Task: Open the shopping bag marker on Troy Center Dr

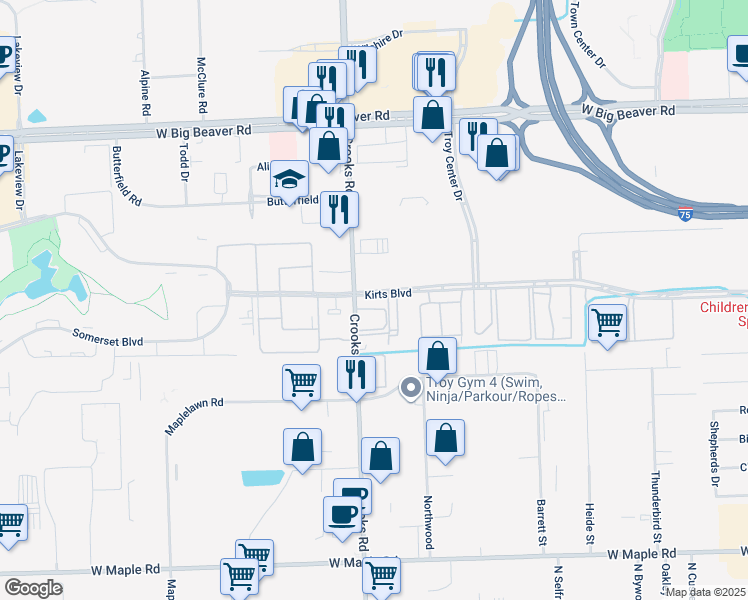Action: tap(432, 114)
